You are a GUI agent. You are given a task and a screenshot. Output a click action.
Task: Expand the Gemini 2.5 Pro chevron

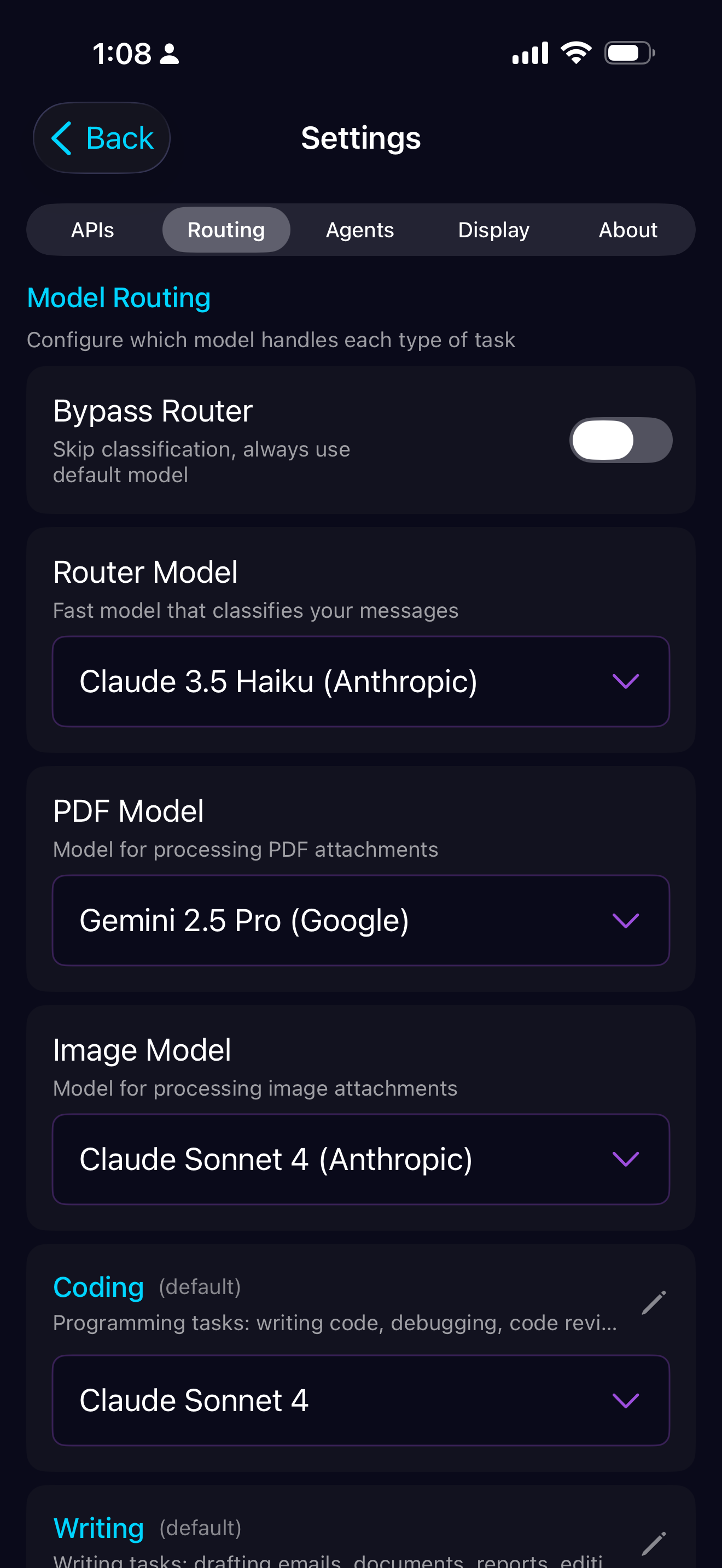626,920
